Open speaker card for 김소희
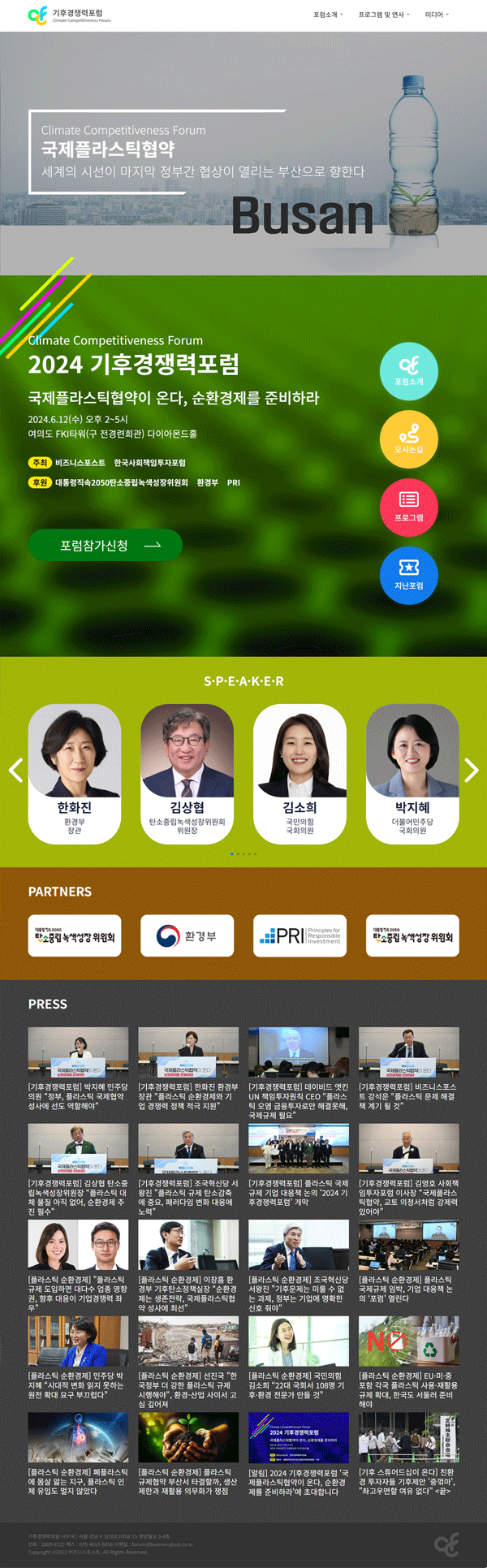The width and height of the screenshot is (487, 1568). (x=300, y=773)
